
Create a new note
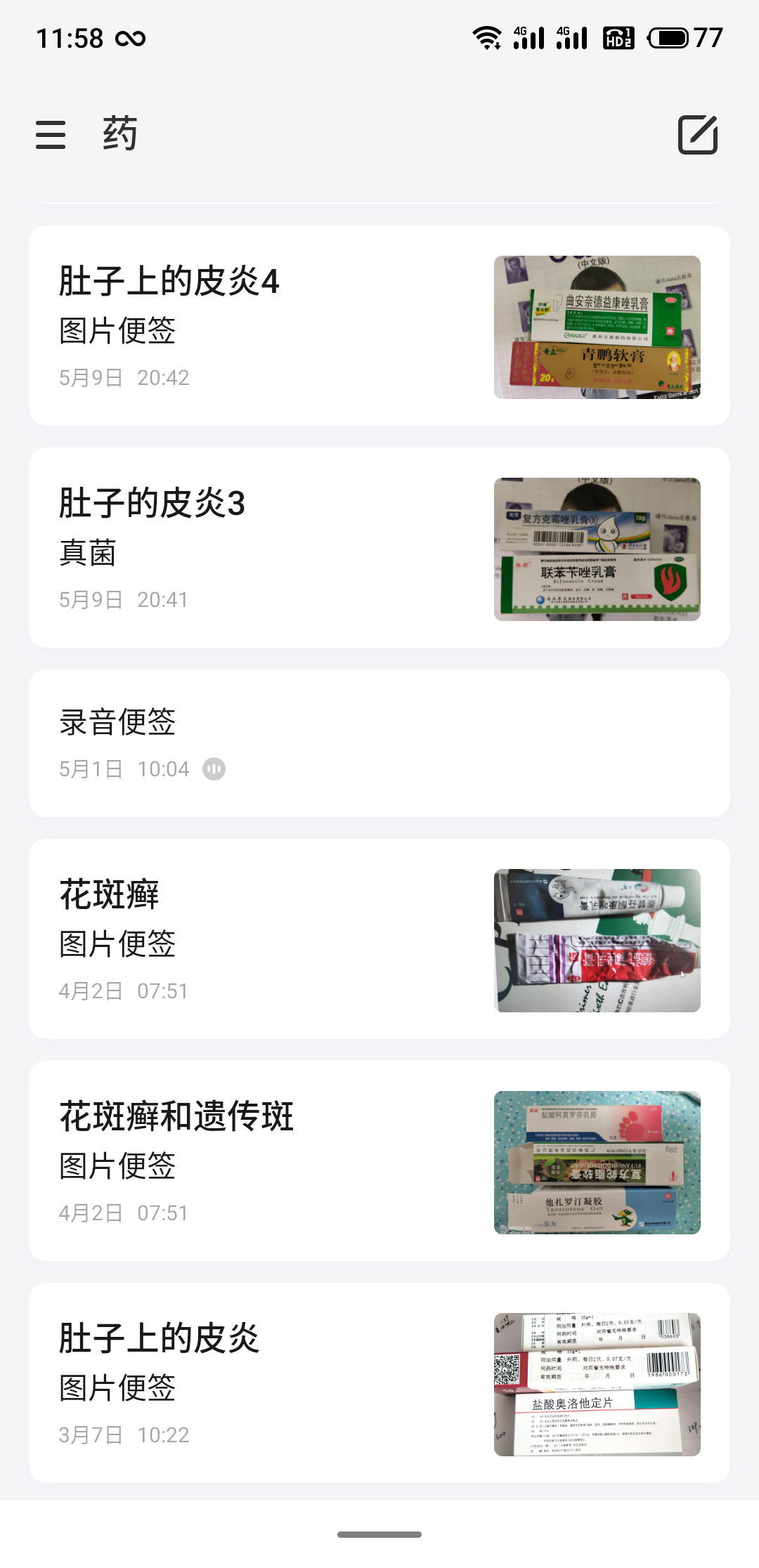coord(697,134)
